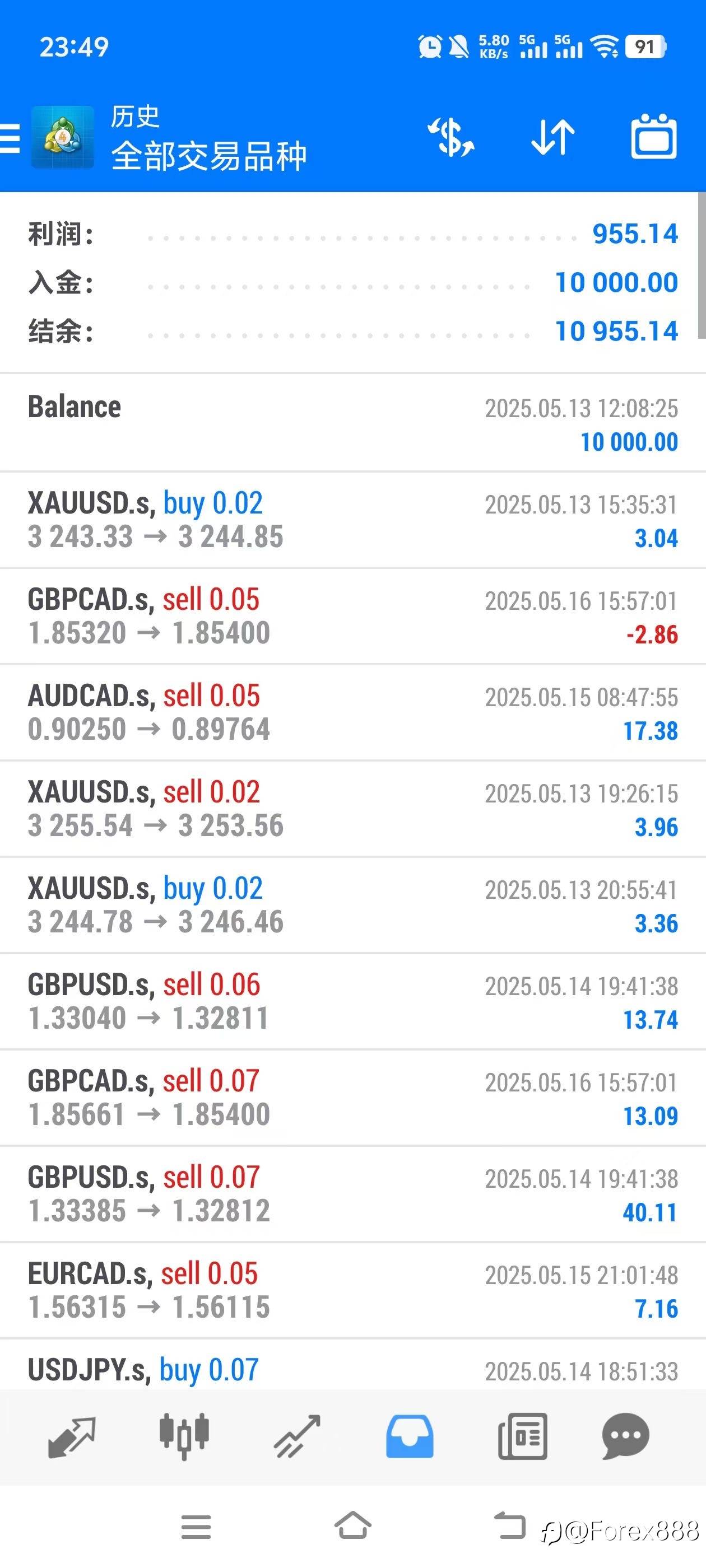Open the calendar date range picker
The height and width of the screenshot is (1568, 706).
click(654, 136)
